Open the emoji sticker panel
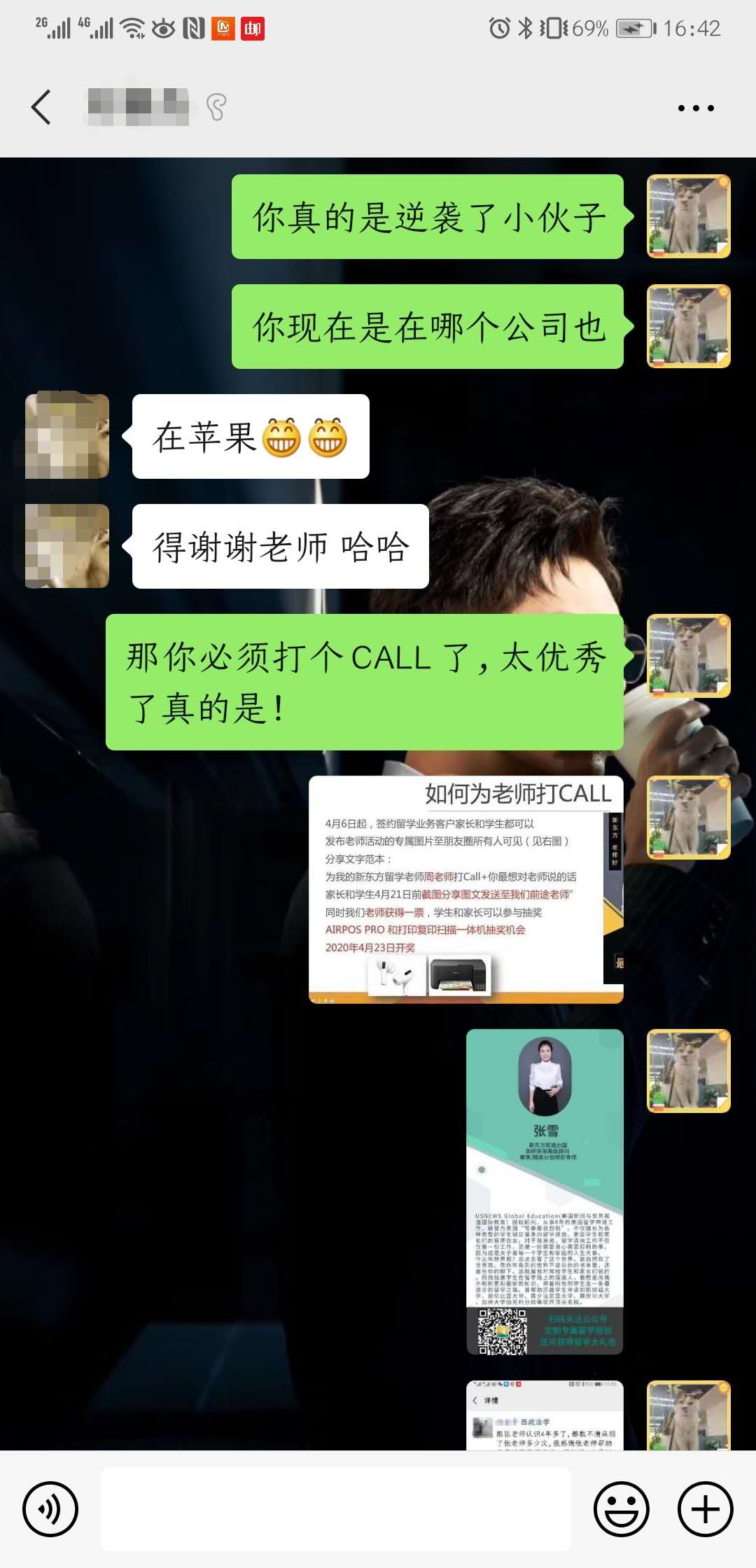Viewport: 756px width, 1568px height. click(x=621, y=1508)
